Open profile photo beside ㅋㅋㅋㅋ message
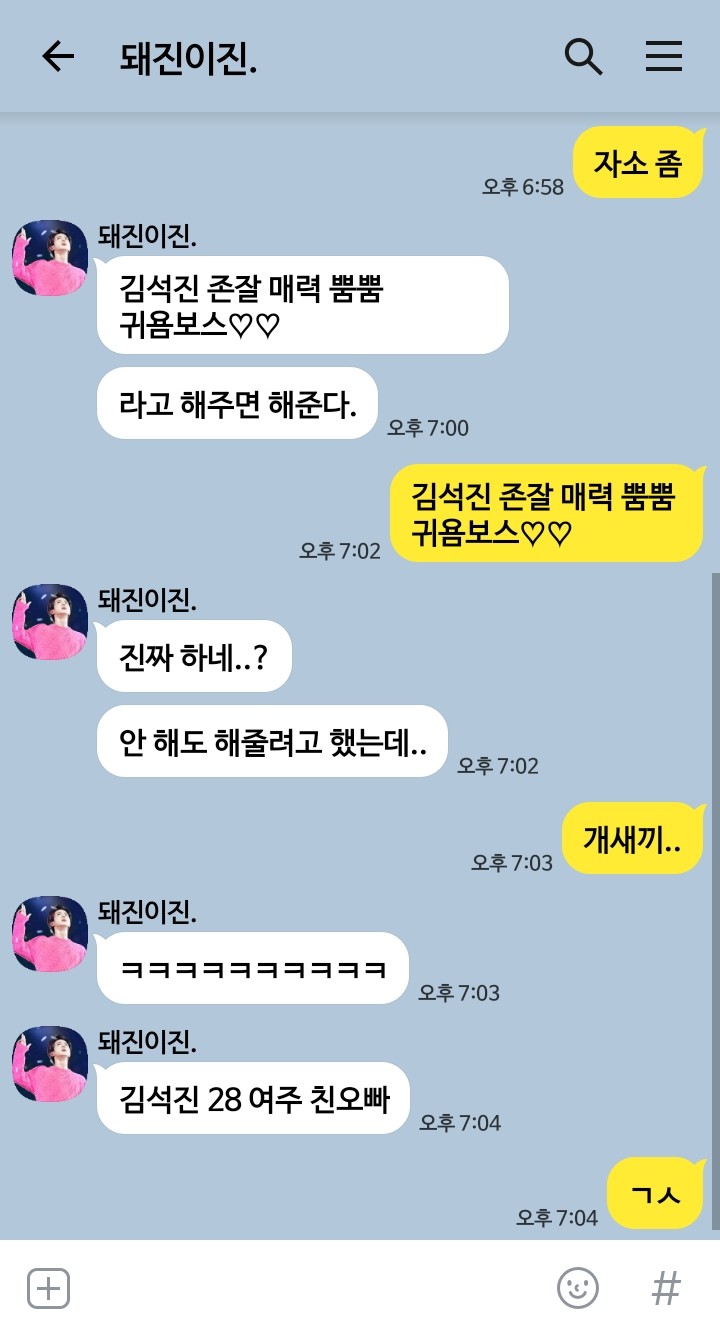This screenshot has height=1336, width=720. coord(50,934)
